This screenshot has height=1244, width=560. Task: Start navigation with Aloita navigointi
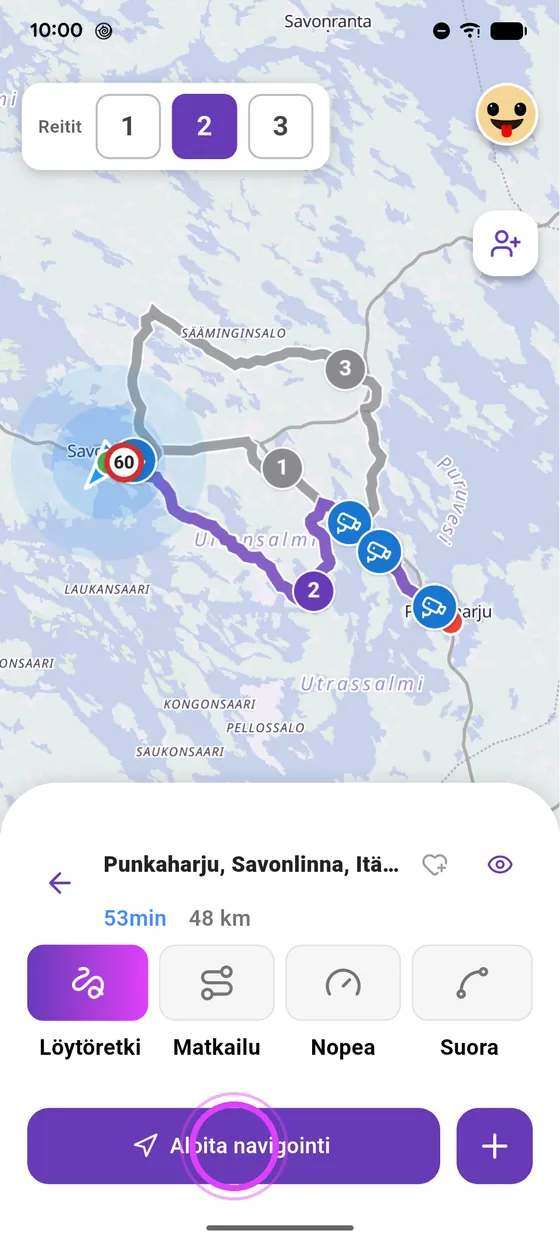(233, 1146)
